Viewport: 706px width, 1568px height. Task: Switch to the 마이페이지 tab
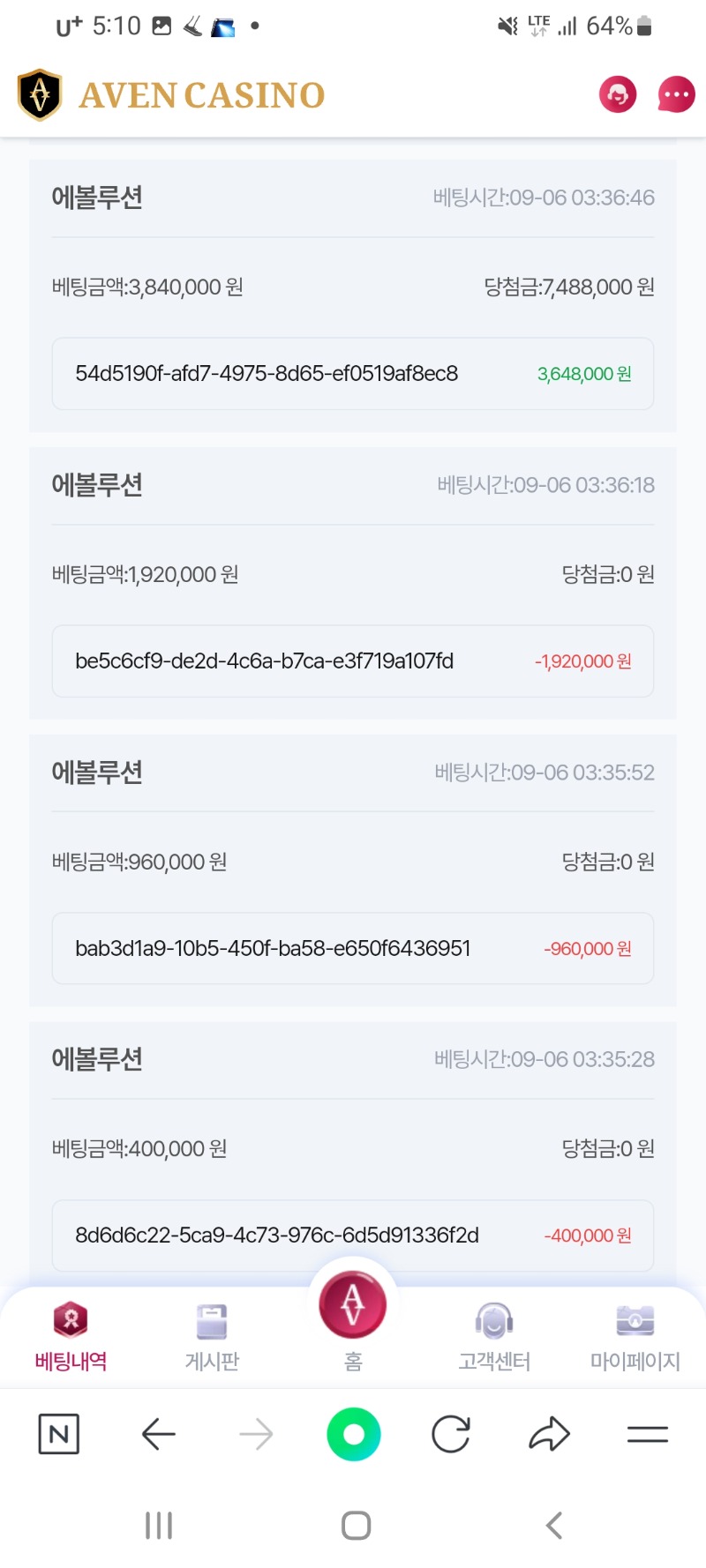coord(635,1337)
